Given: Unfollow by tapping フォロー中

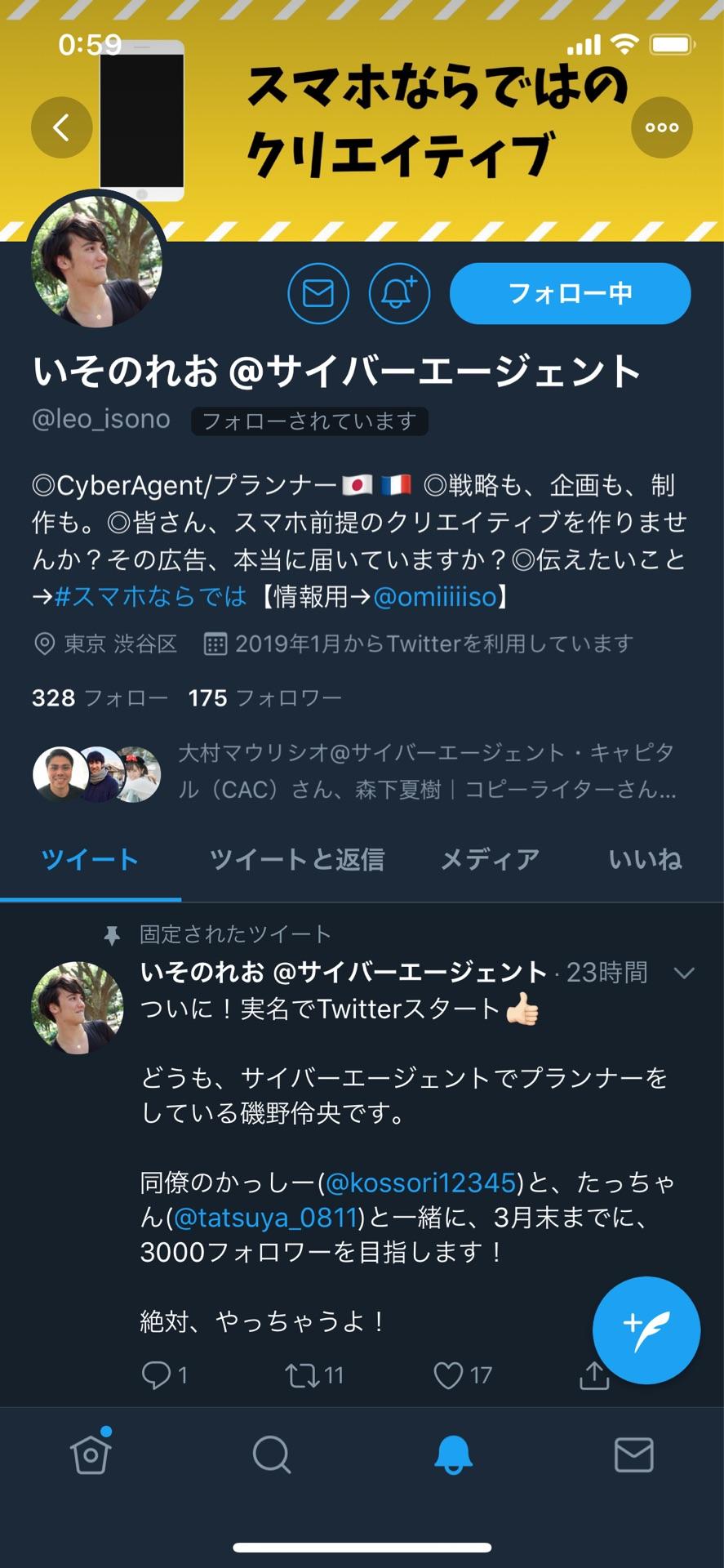Looking at the screenshot, I should tap(569, 293).
